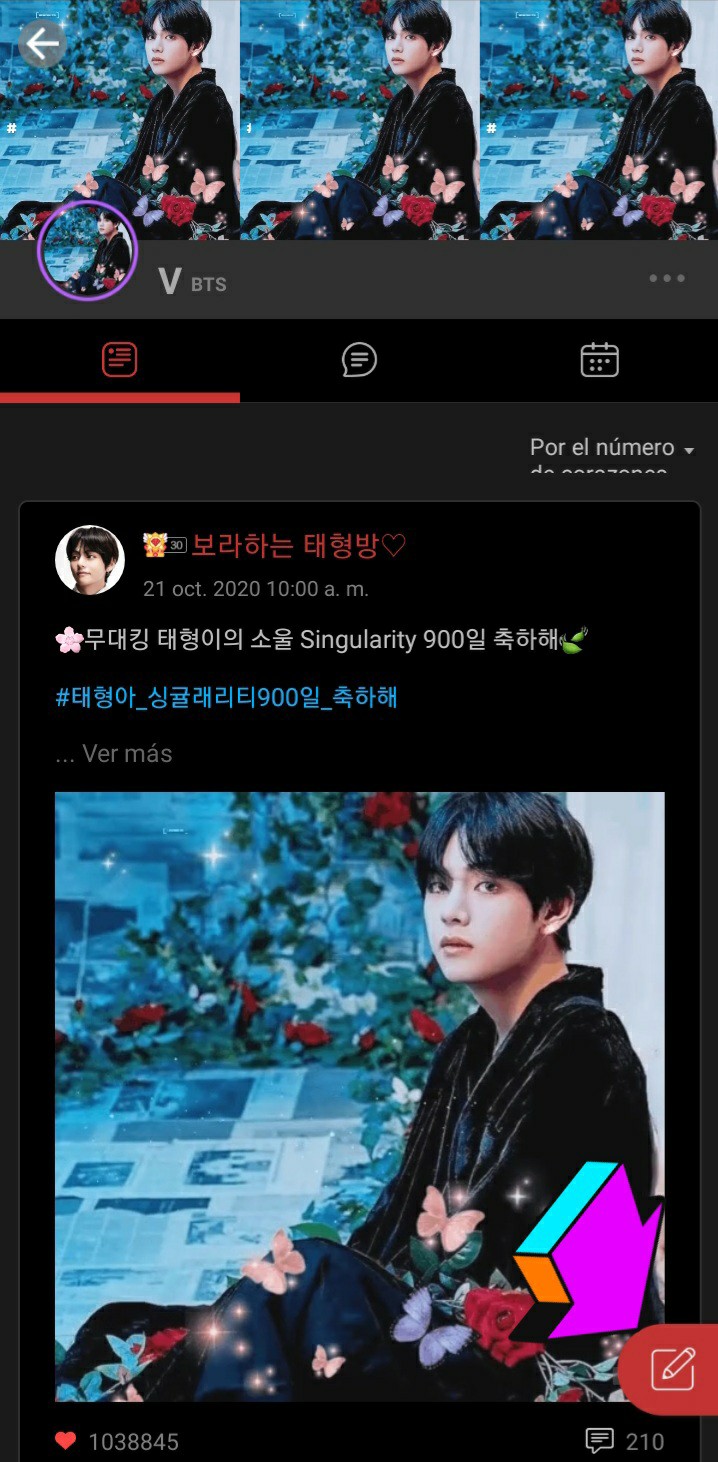This screenshot has height=1462, width=718.
Task: Like the post with the heart icon
Action: [66, 1441]
